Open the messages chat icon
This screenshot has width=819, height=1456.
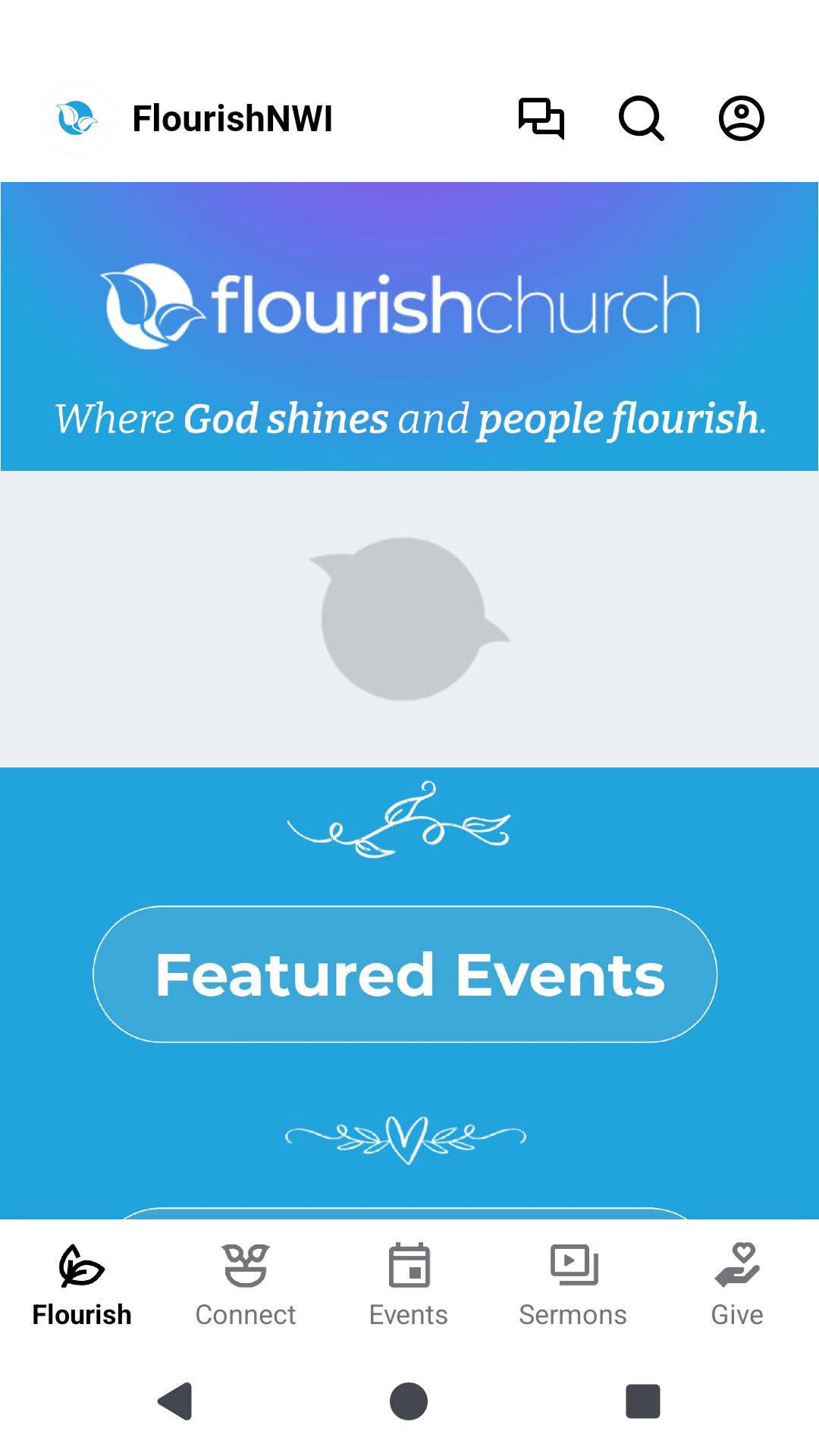pyautogui.click(x=541, y=118)
